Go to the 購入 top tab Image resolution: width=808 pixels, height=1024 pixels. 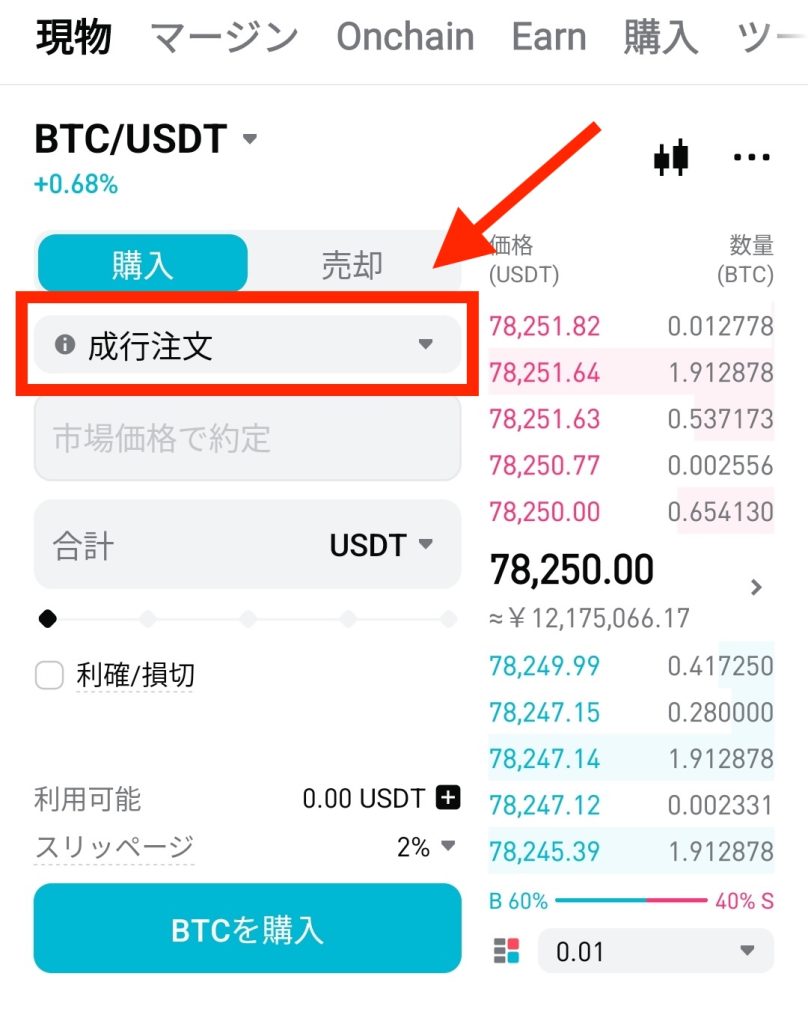pos(660,38)
